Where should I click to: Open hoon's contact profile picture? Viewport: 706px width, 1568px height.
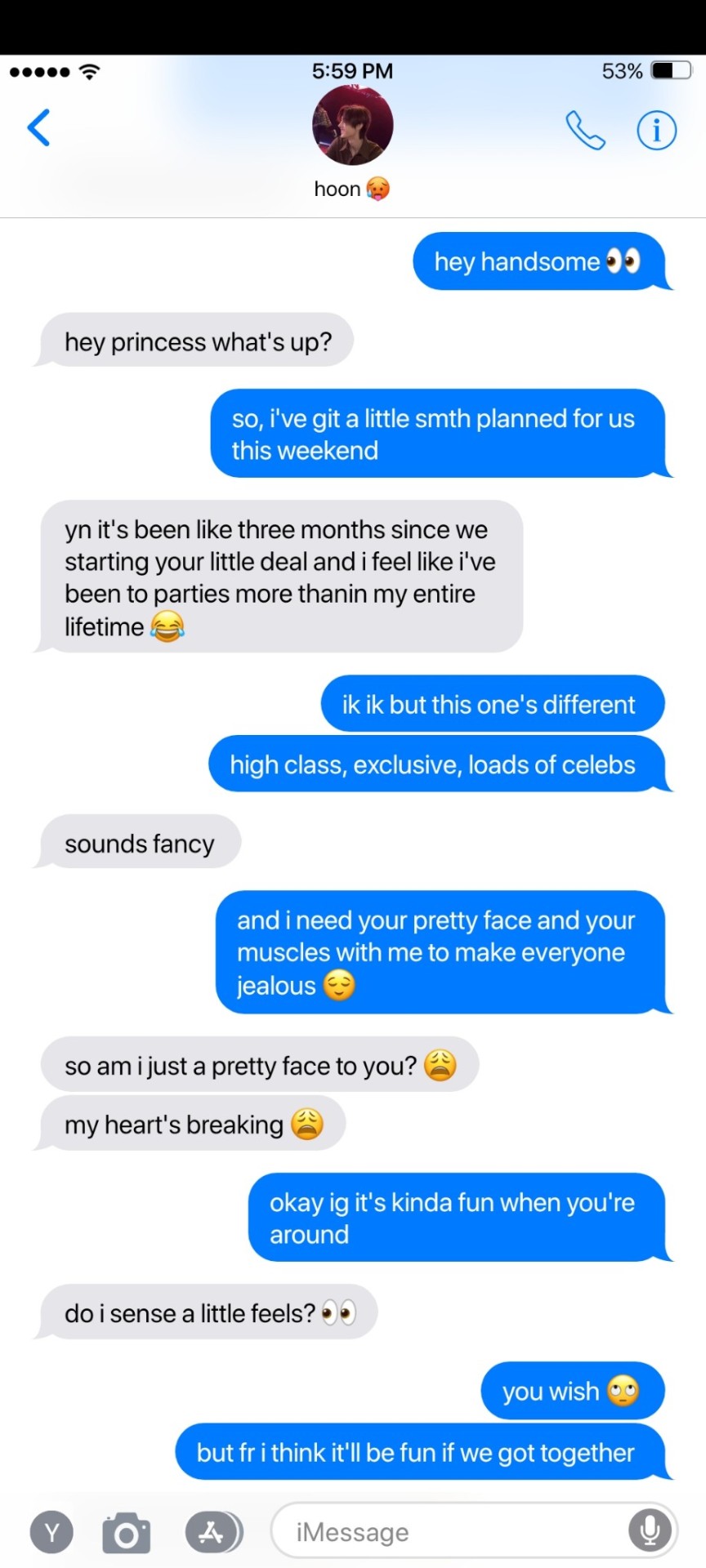(x=352, y=125)
